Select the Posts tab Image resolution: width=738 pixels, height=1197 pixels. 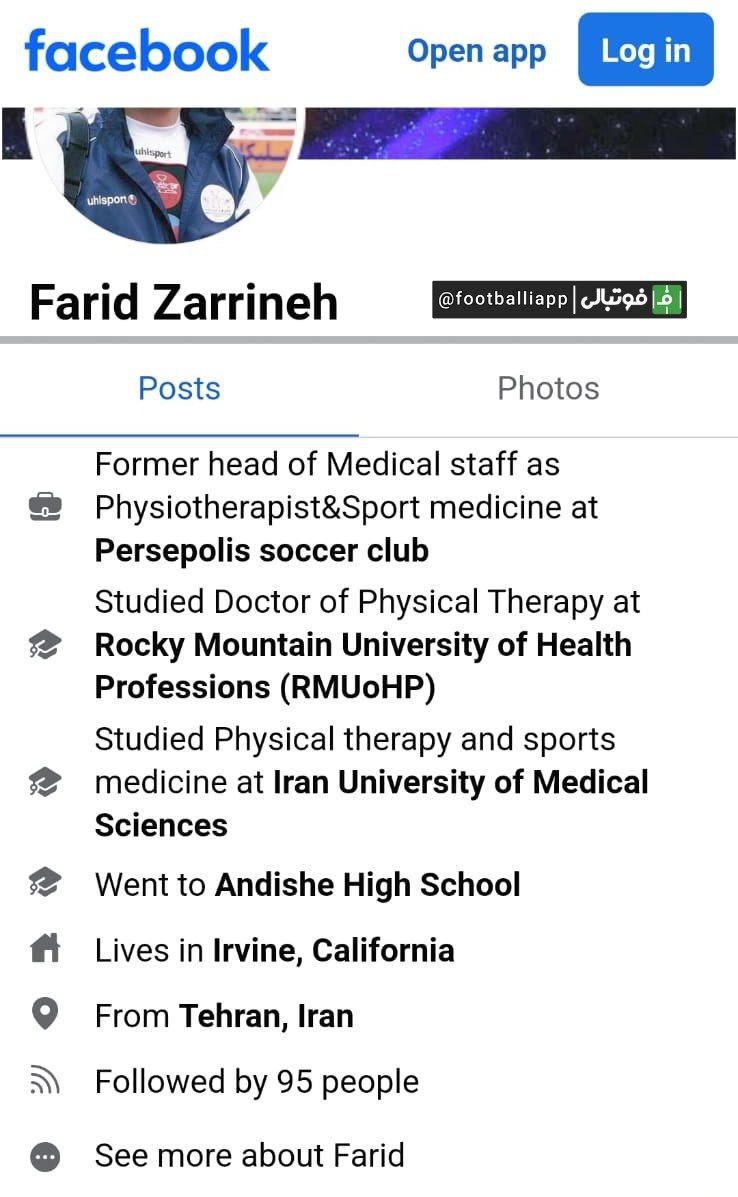coord(179,389)
